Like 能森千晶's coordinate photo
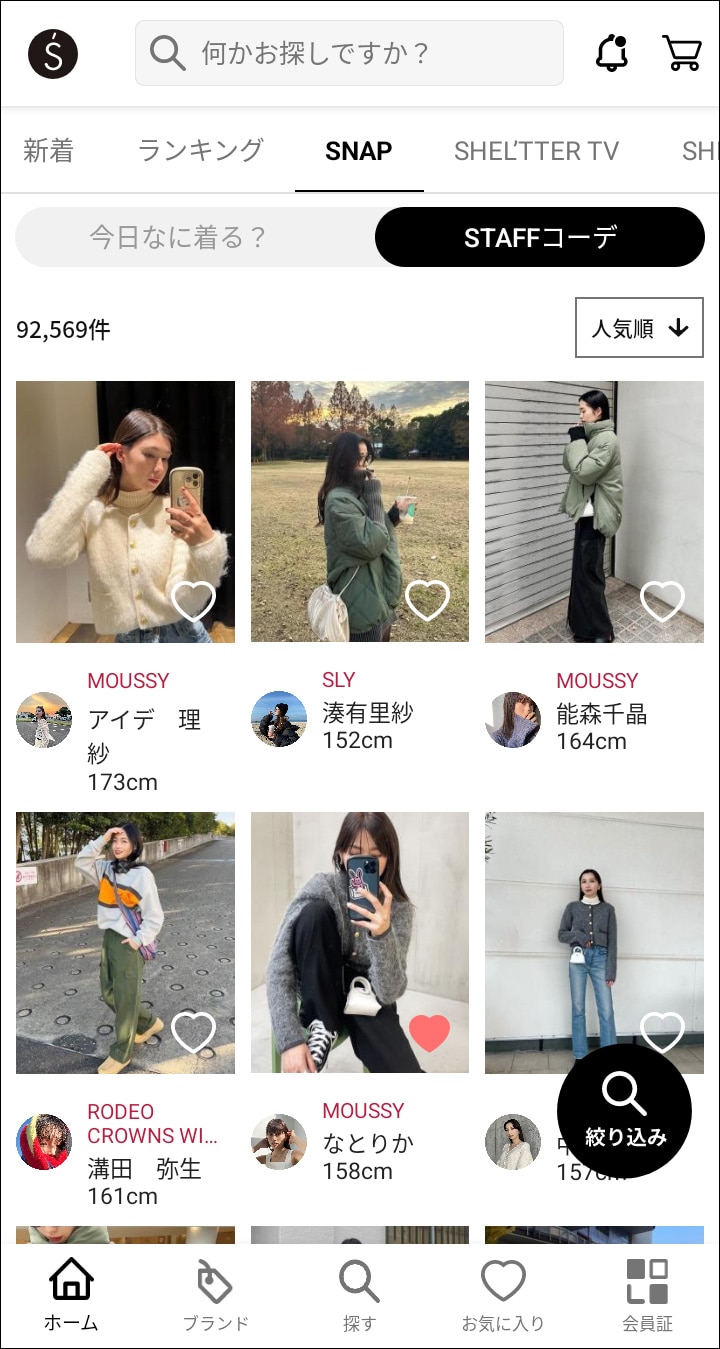This screenshot has height=1349, width=720. pos(662,600)
